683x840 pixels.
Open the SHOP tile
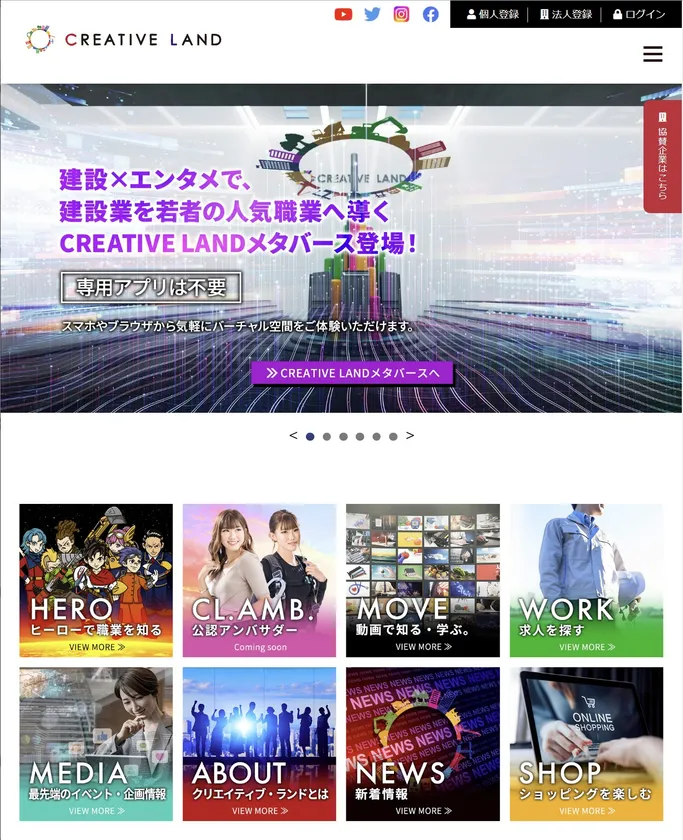(586, 744)
